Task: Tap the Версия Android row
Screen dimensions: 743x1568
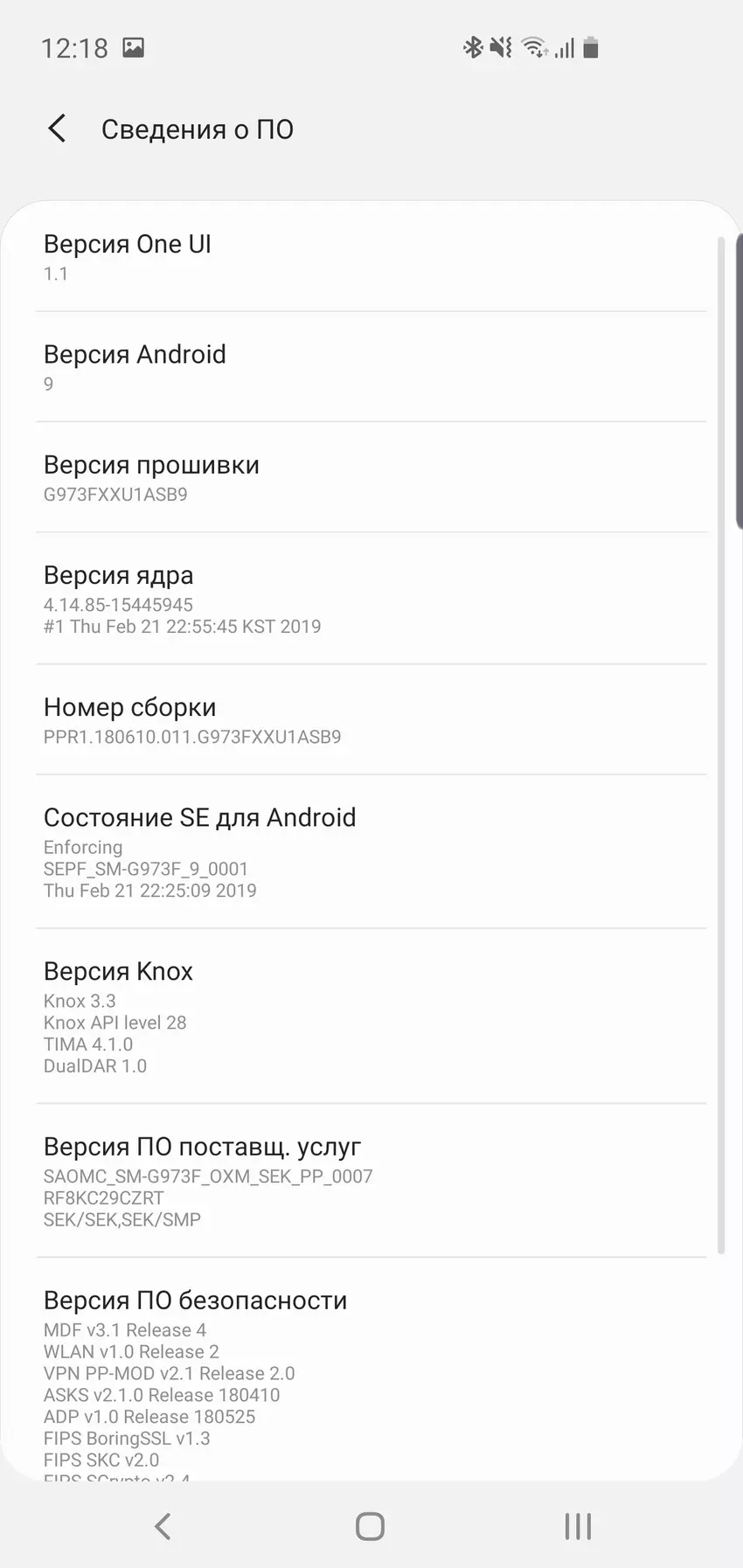Action: [x=371, y=367]
